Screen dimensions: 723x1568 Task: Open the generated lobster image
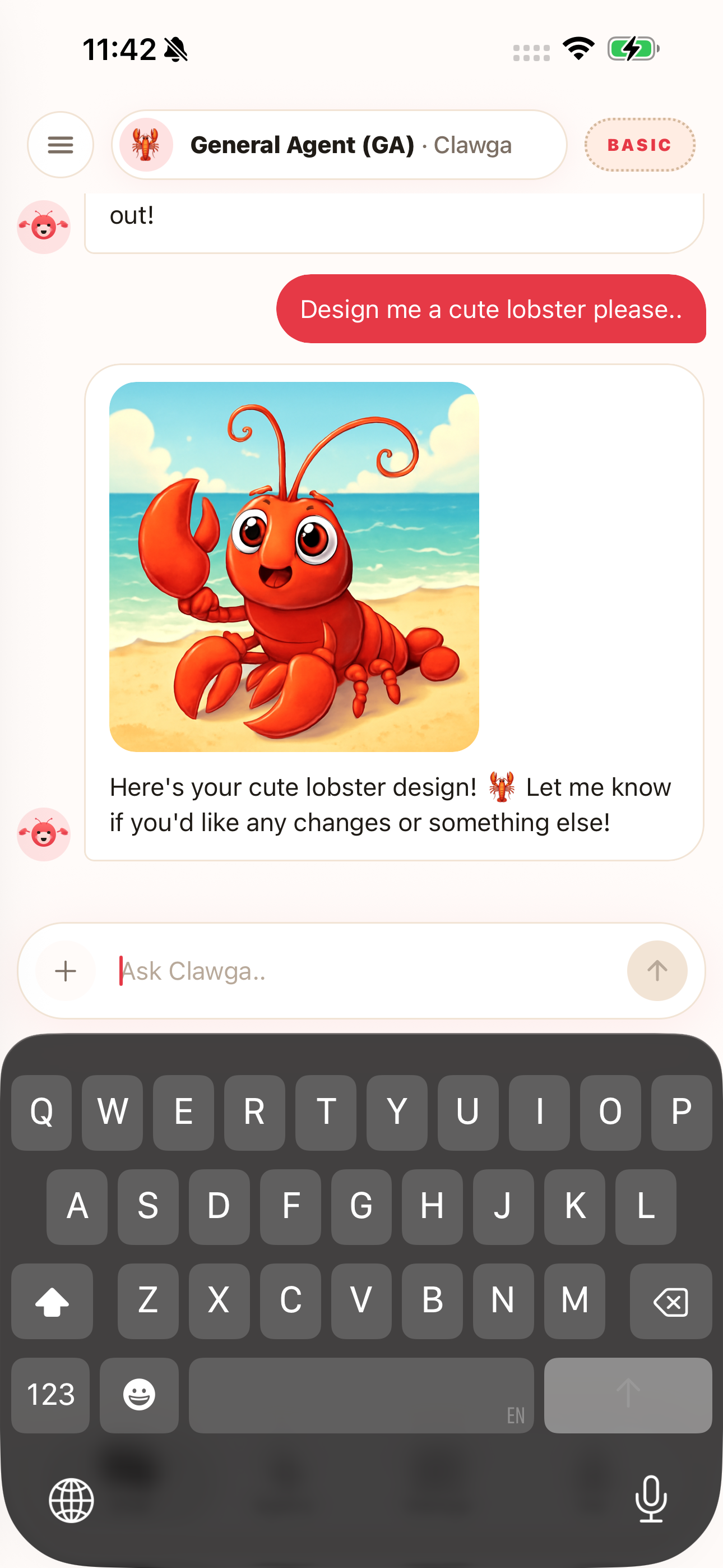point(294,566)
